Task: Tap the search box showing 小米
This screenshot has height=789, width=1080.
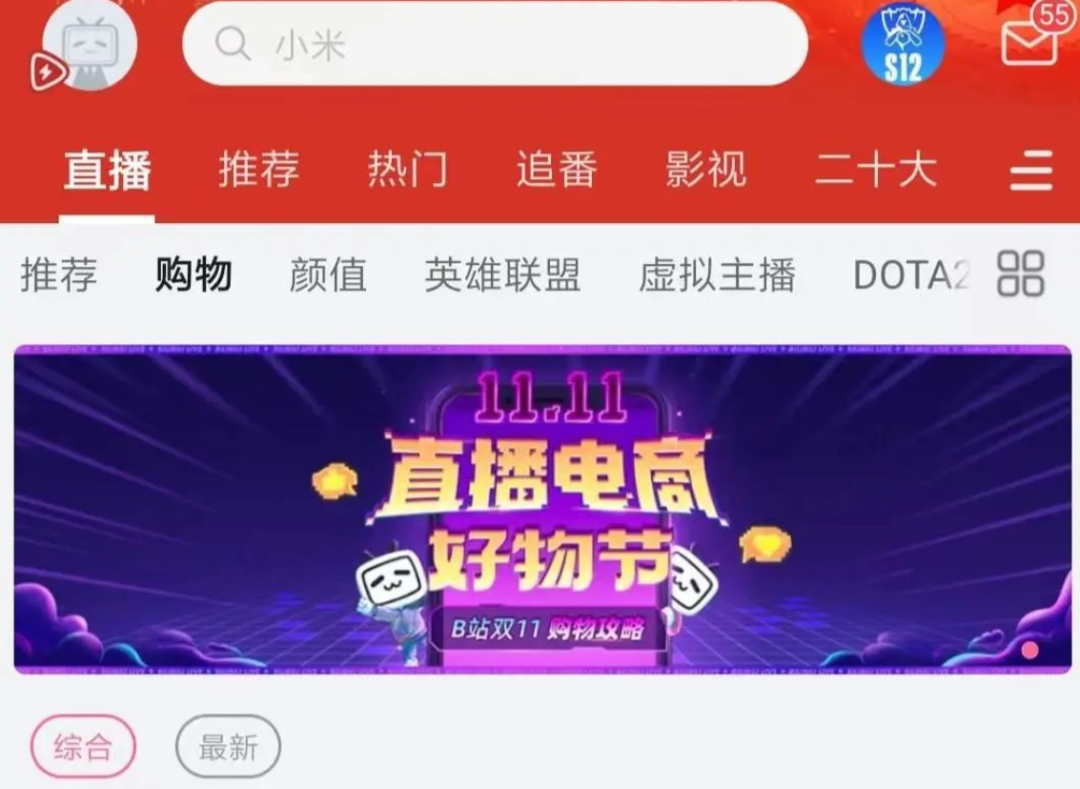Action: (495, 44)
